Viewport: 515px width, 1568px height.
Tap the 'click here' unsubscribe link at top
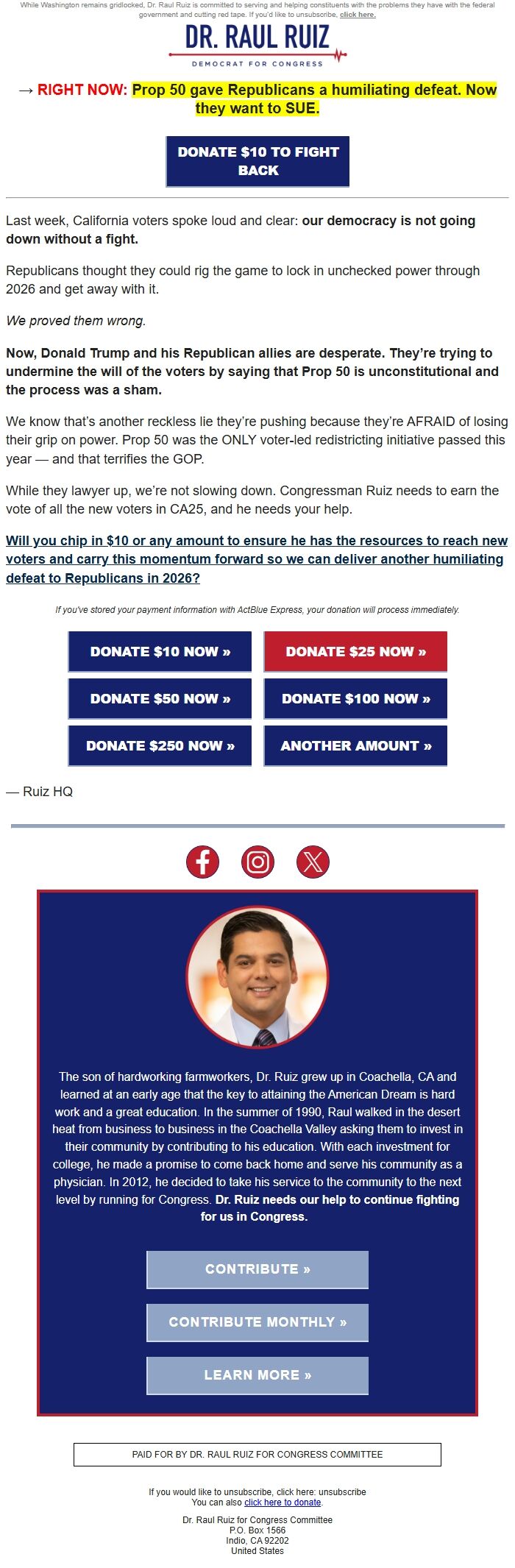click(358, 15)
